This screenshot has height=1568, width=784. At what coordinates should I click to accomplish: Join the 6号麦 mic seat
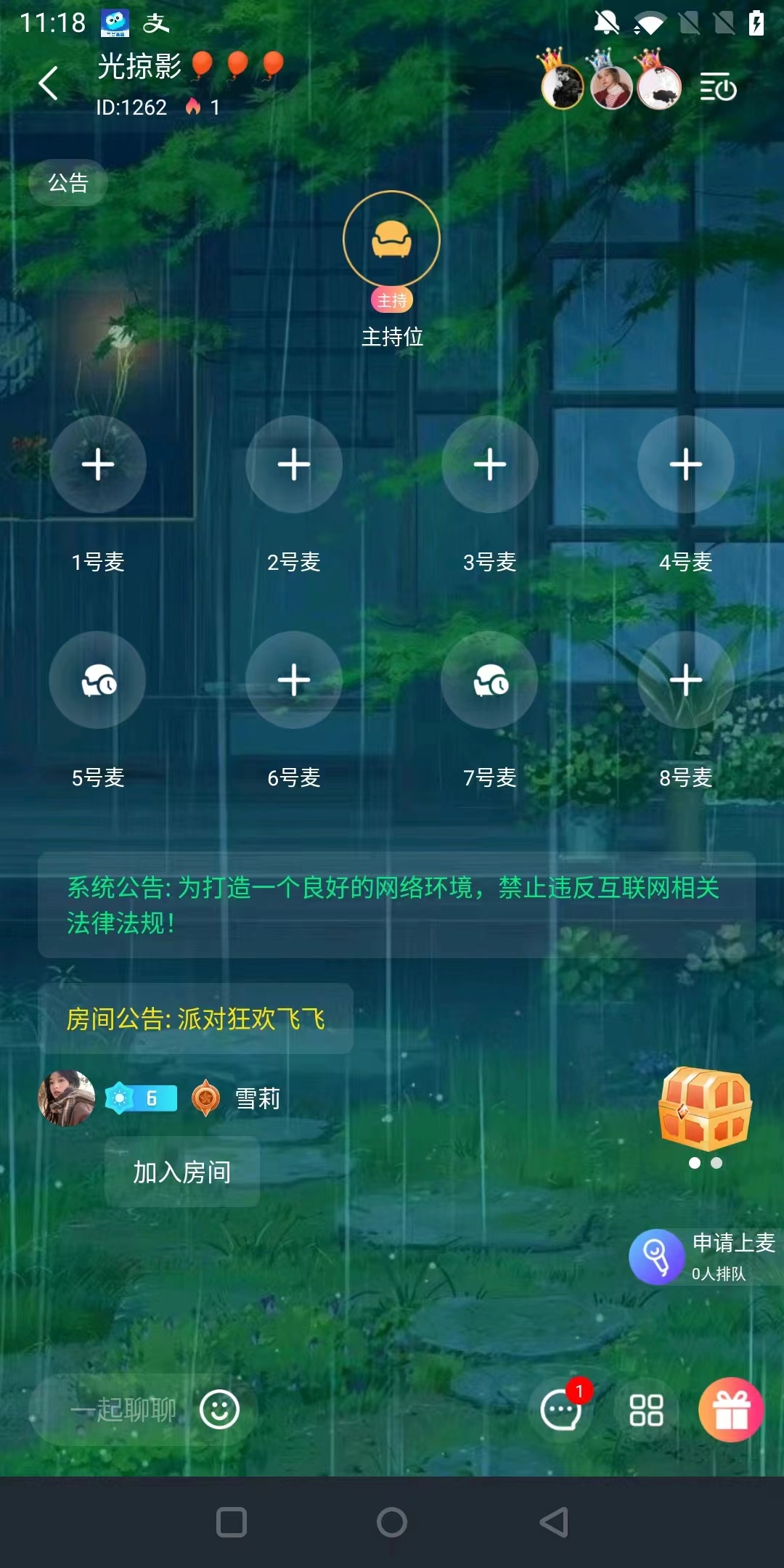click(x=294, y=680)
